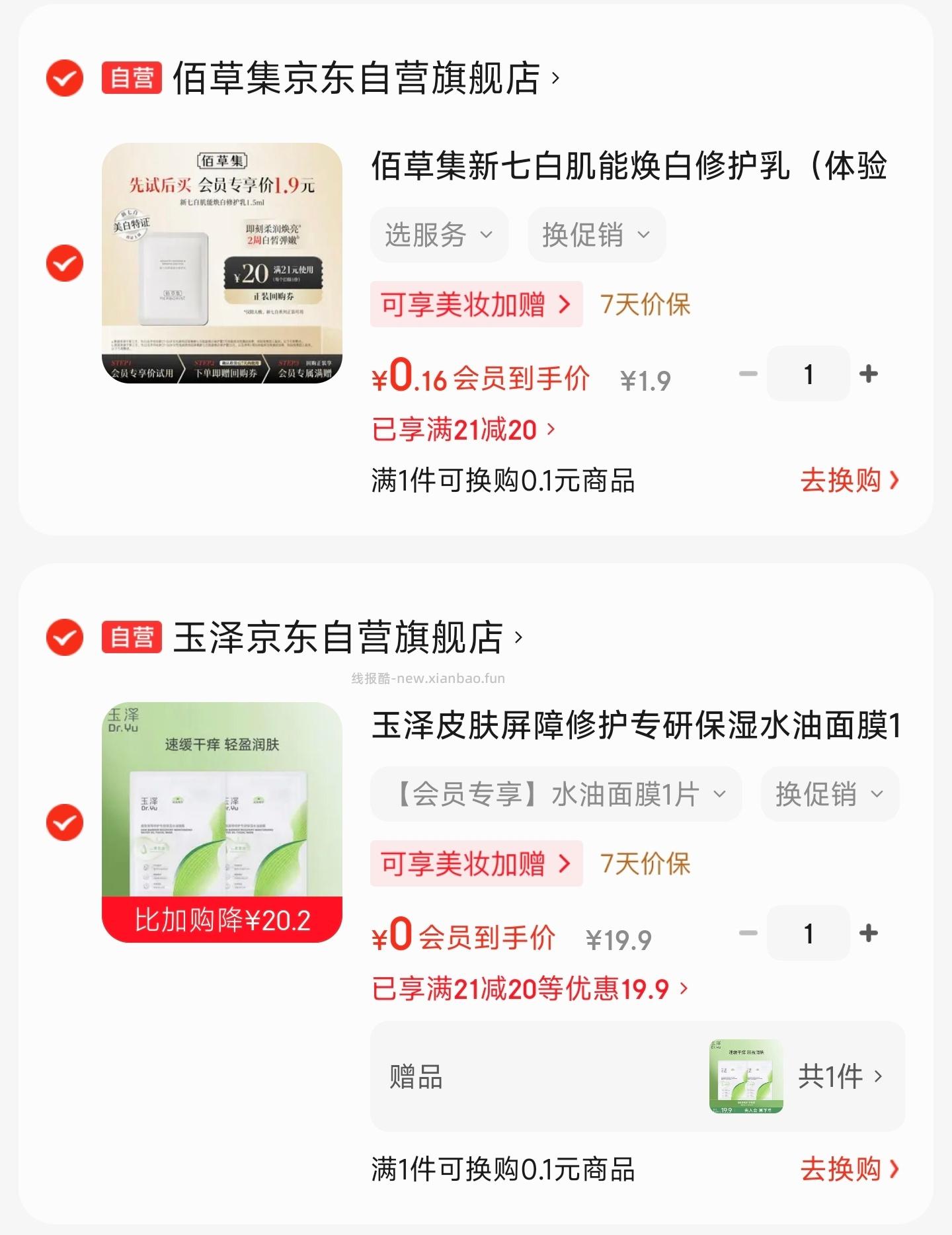Image resolution: width=952 pixels, height=1235 pixels.
Task: Open the 佰草集 store page via its arrow
Action: tap(555, 79)
